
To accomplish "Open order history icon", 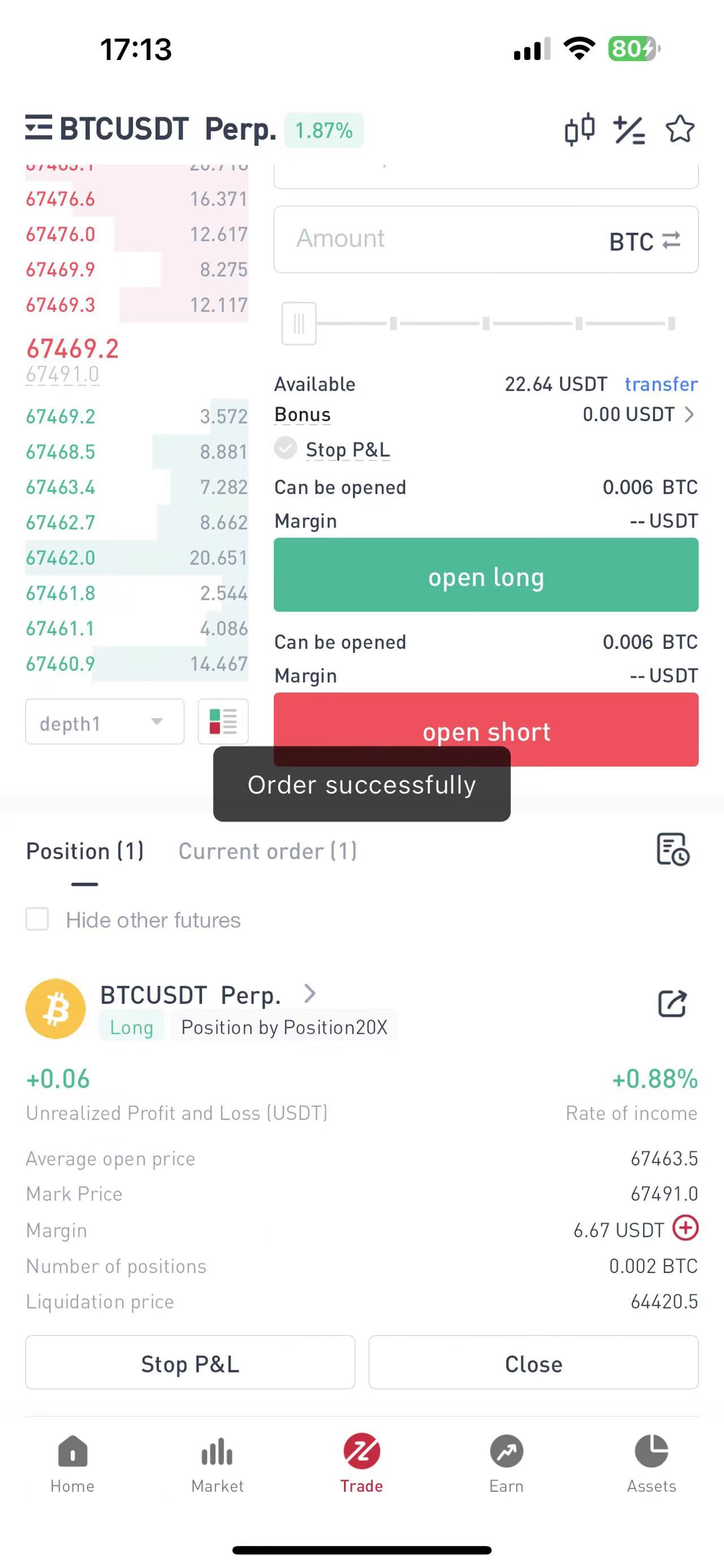I will [672, 849].
